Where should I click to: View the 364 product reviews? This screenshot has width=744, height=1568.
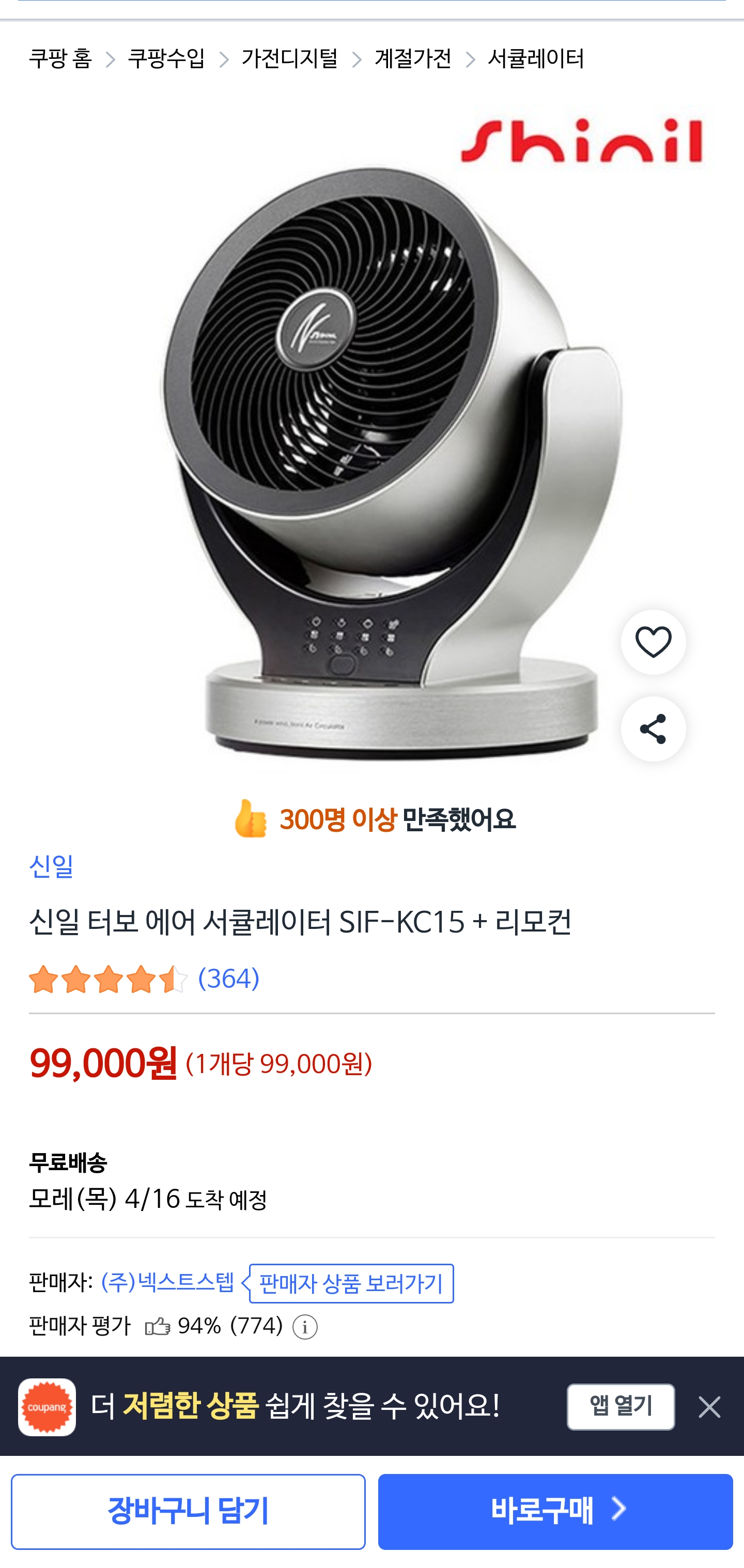(x=228, y=978)
